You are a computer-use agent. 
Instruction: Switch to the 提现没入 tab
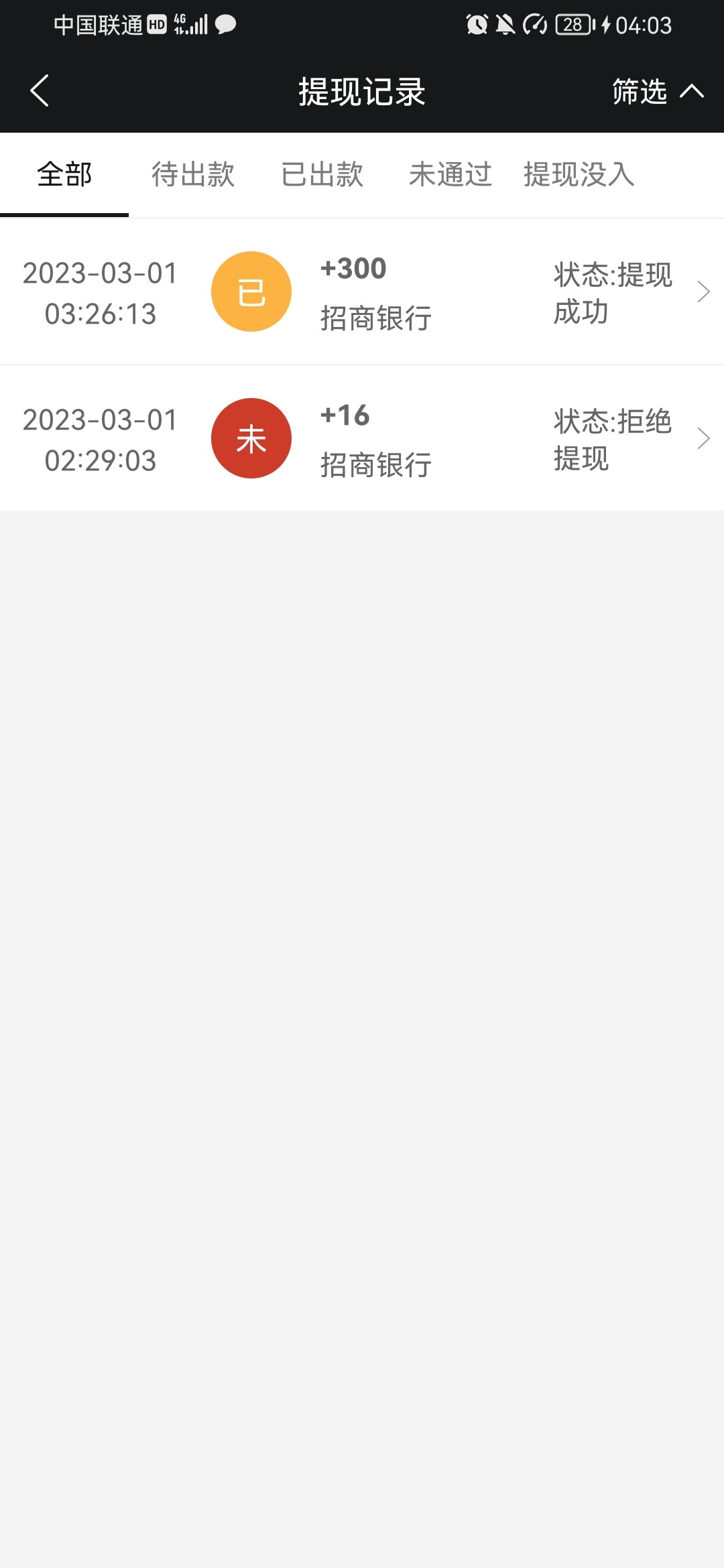(578, 174)
